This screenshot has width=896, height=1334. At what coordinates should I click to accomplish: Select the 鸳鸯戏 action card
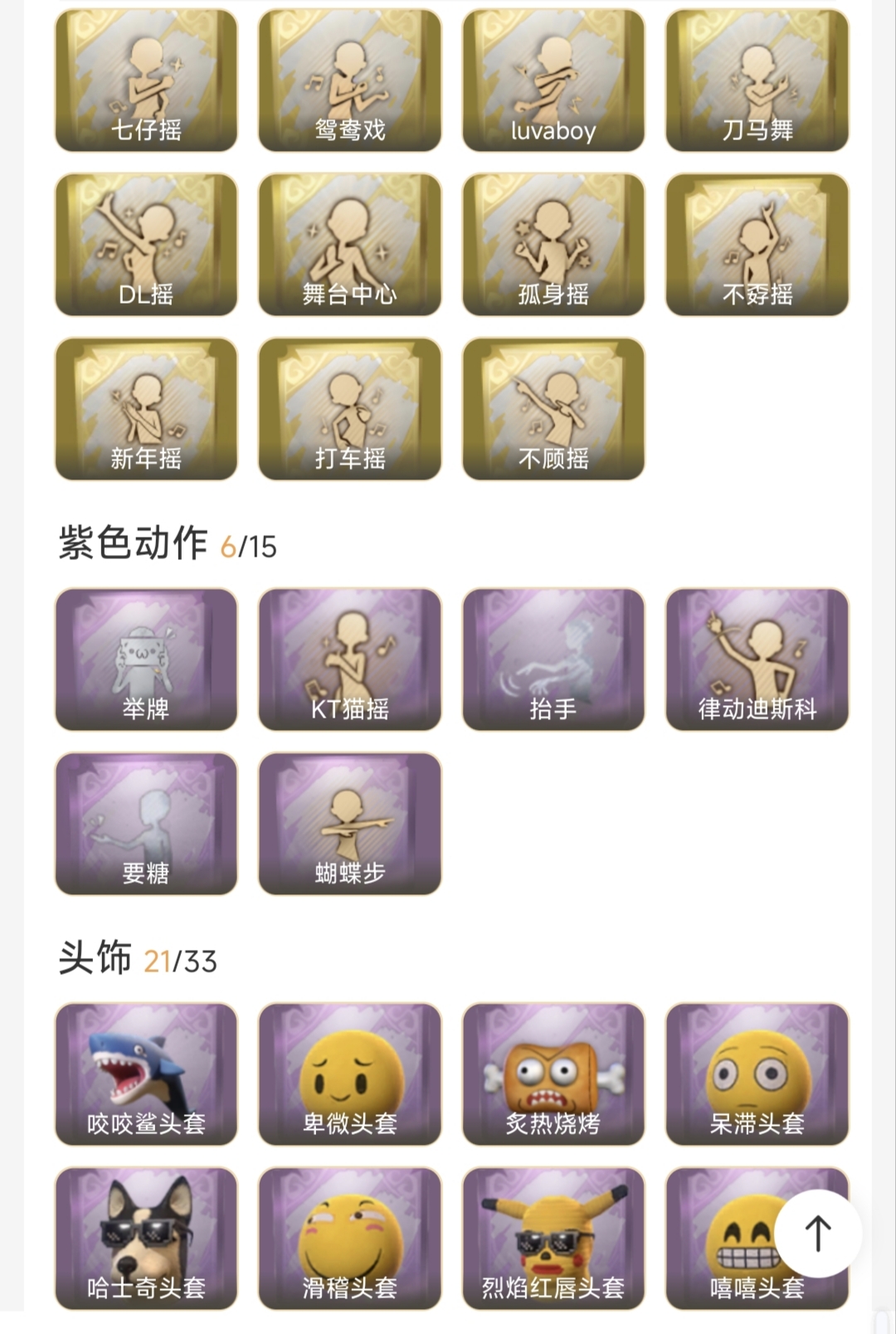coord(349,80)
